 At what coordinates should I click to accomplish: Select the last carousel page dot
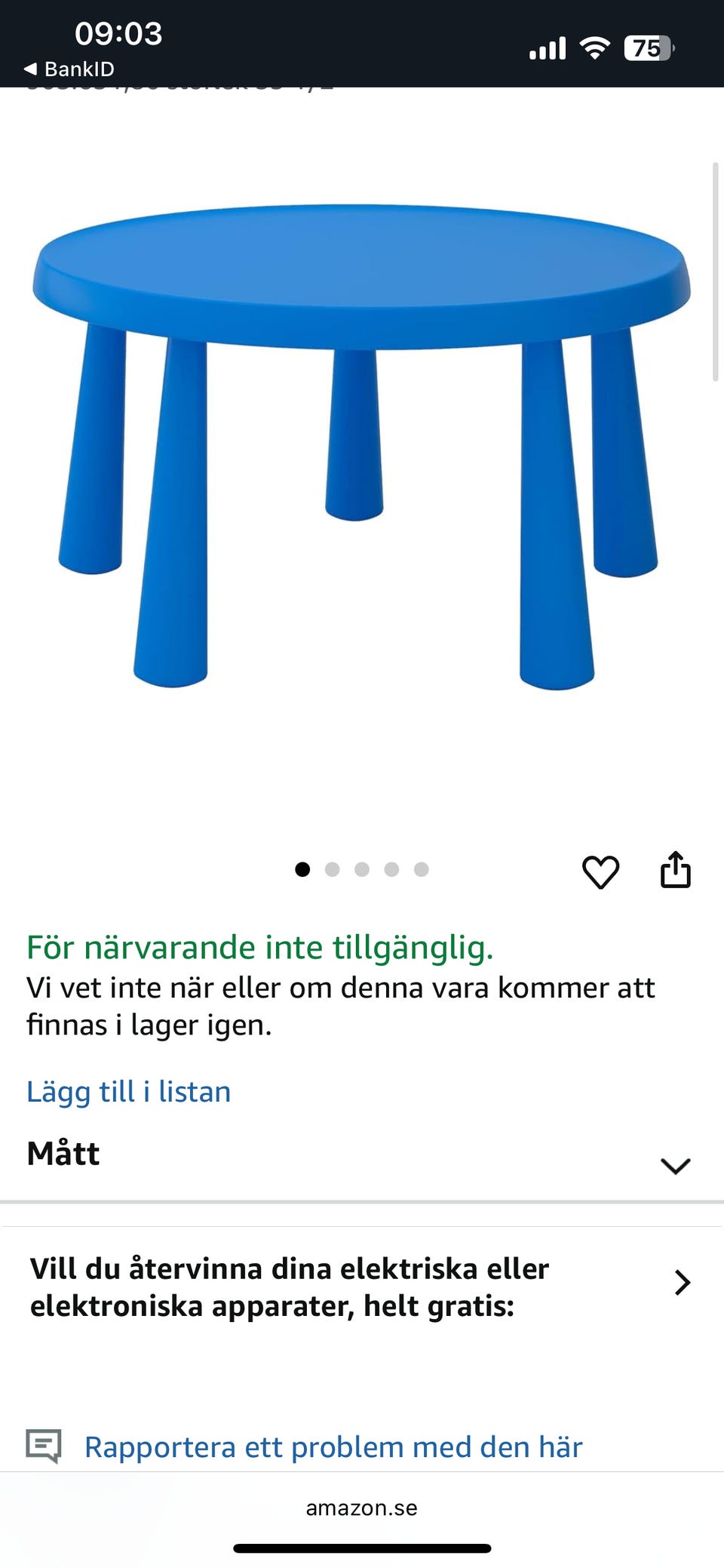(x=419, y=869)
